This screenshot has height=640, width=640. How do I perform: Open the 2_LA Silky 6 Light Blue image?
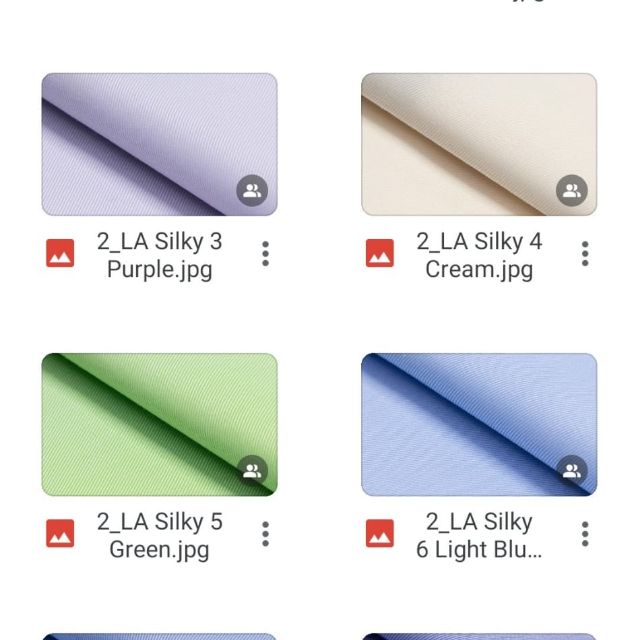479,424
